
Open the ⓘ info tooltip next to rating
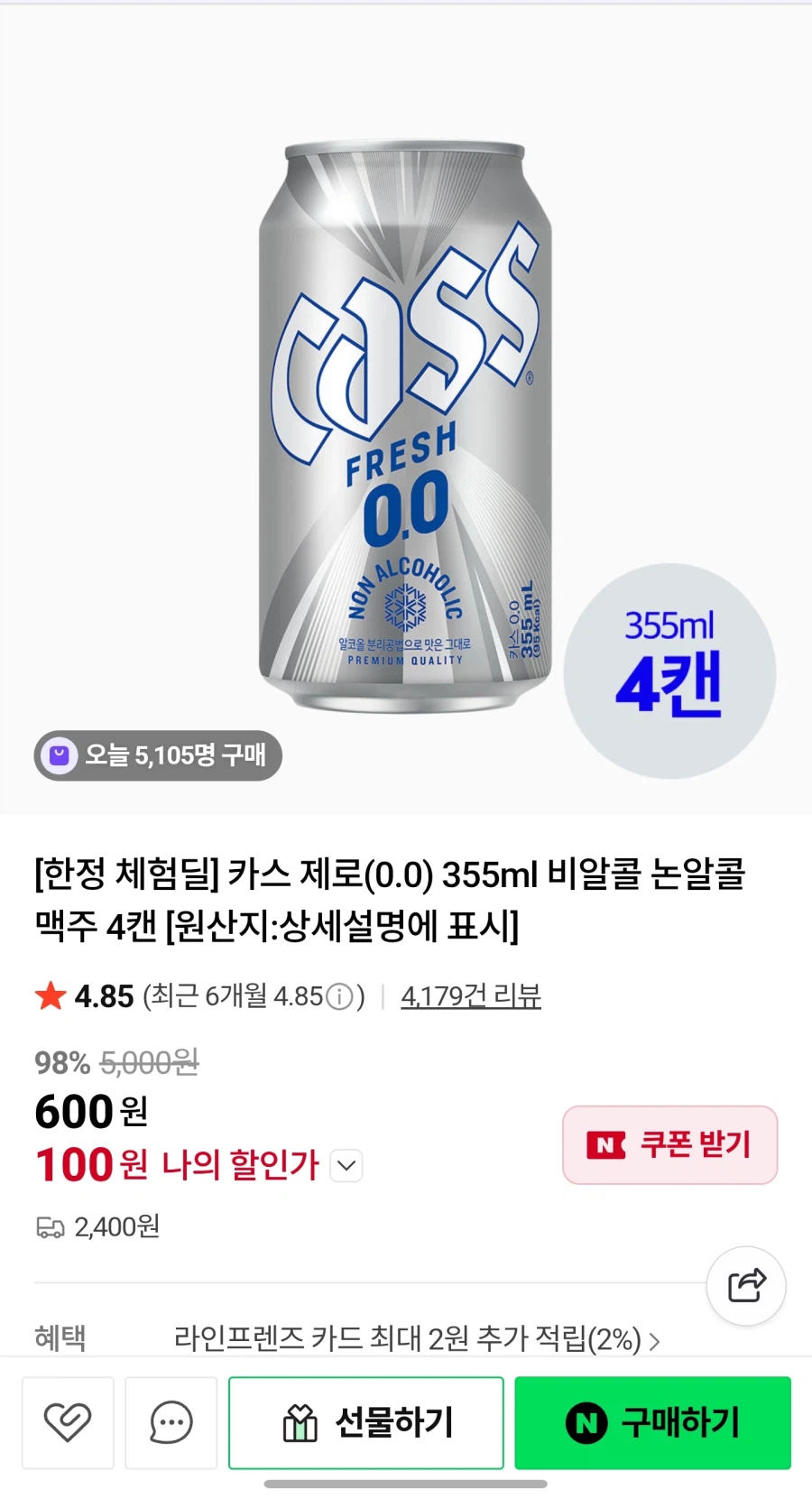(339, 996)
